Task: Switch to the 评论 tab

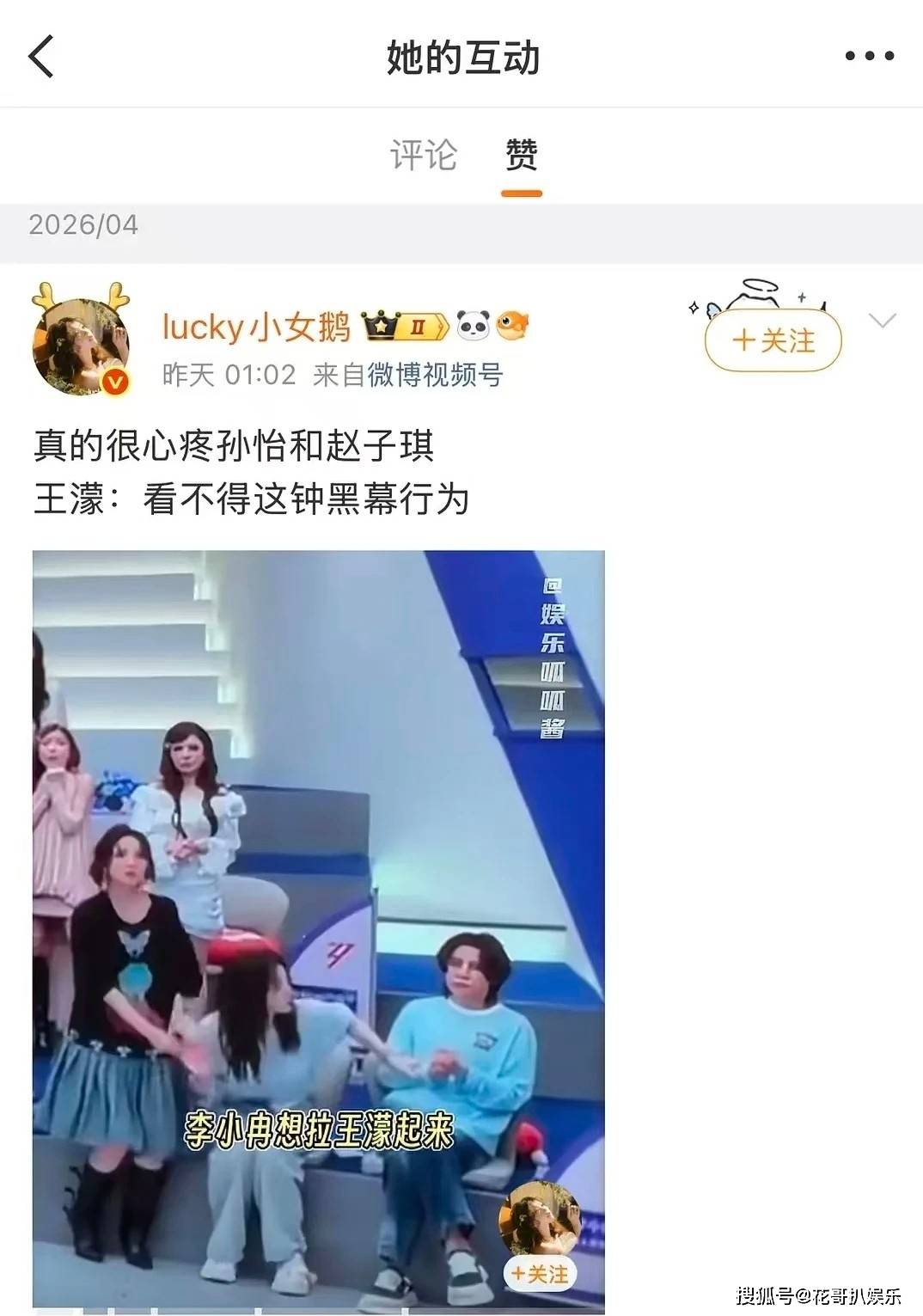Action: tap(423, 156)
